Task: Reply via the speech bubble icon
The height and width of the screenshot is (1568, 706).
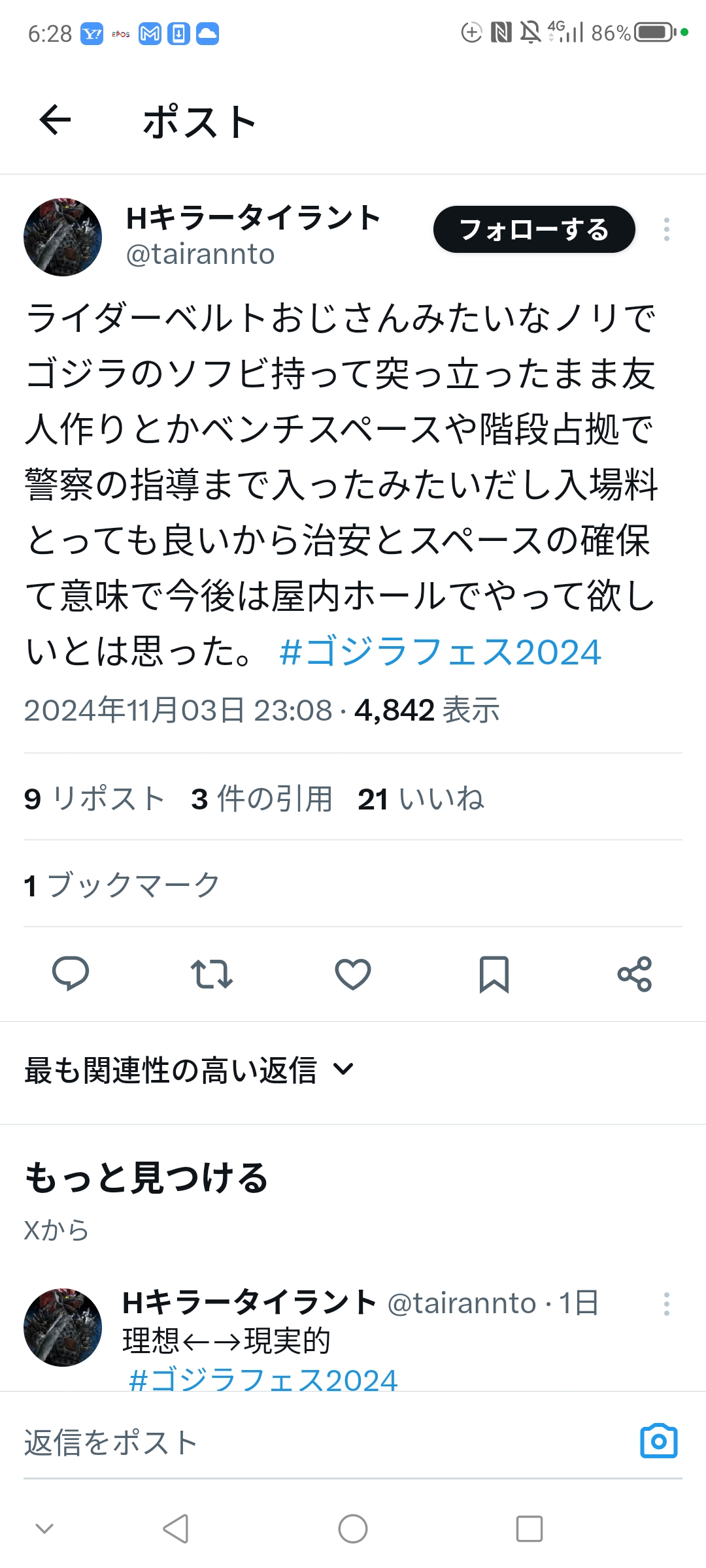Action: [71, 974]
